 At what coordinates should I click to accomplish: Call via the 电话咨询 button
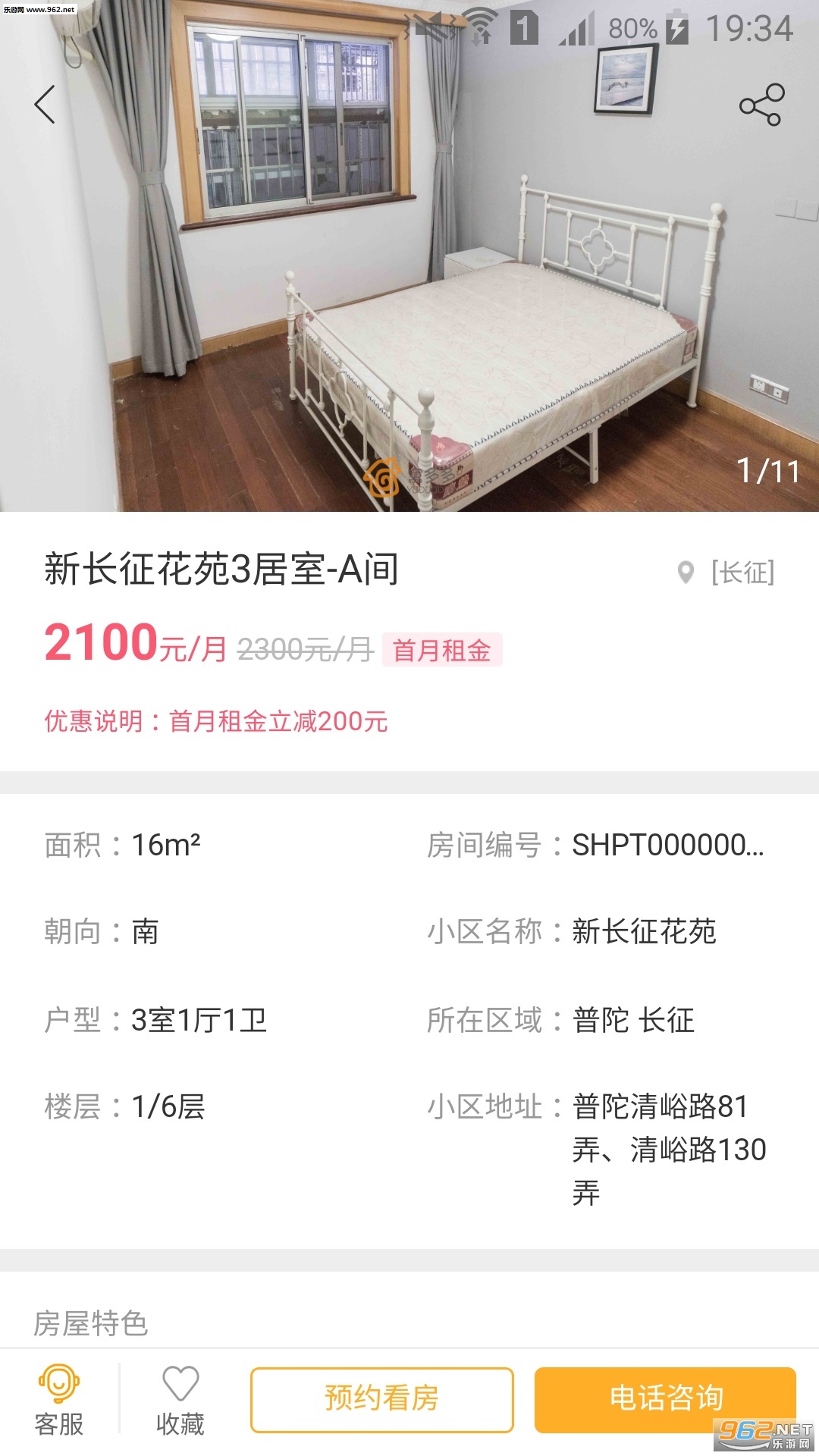[665, 1399]
